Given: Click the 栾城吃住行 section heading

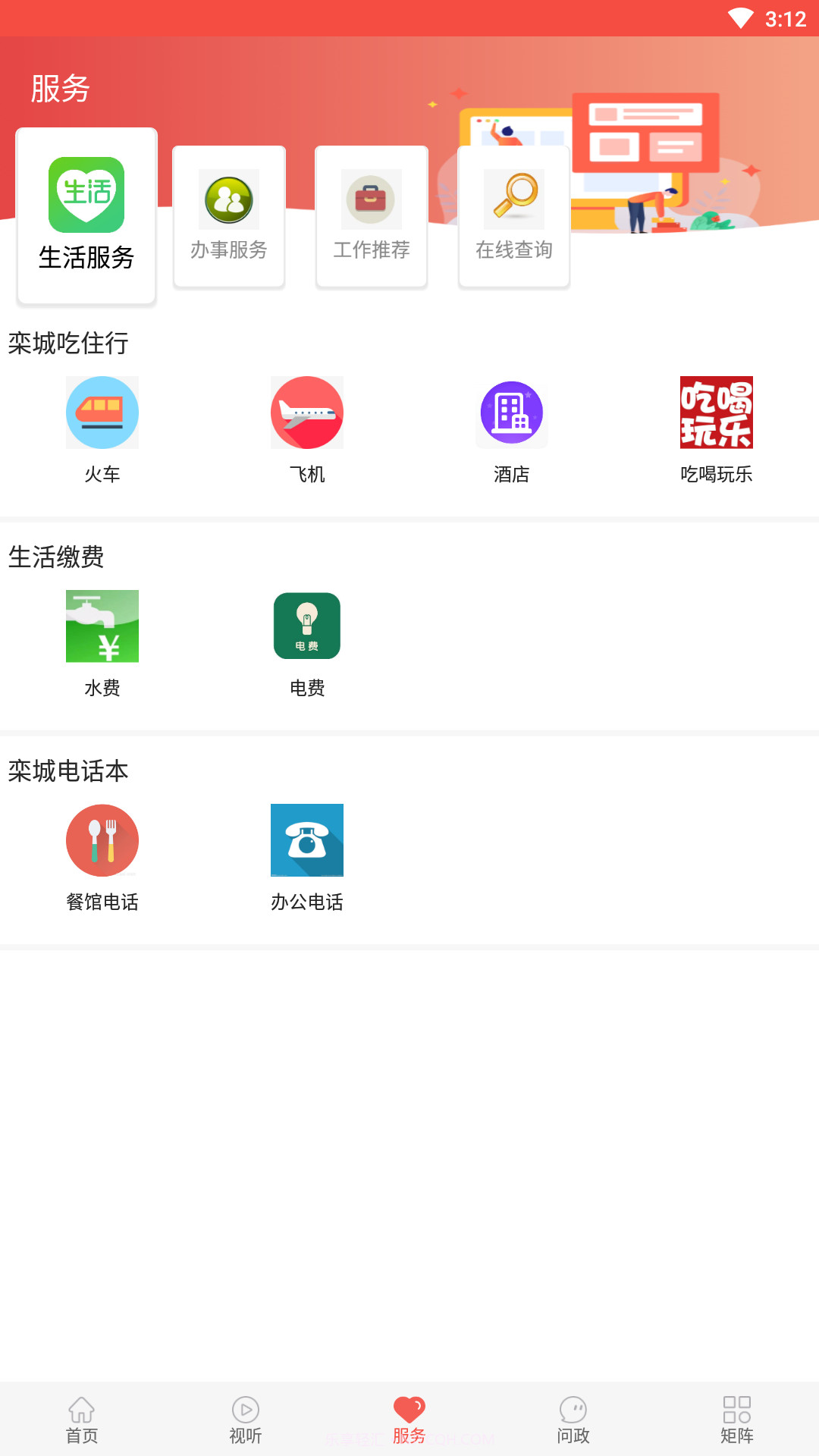Looking at the screenshot, I should point(68,344).
